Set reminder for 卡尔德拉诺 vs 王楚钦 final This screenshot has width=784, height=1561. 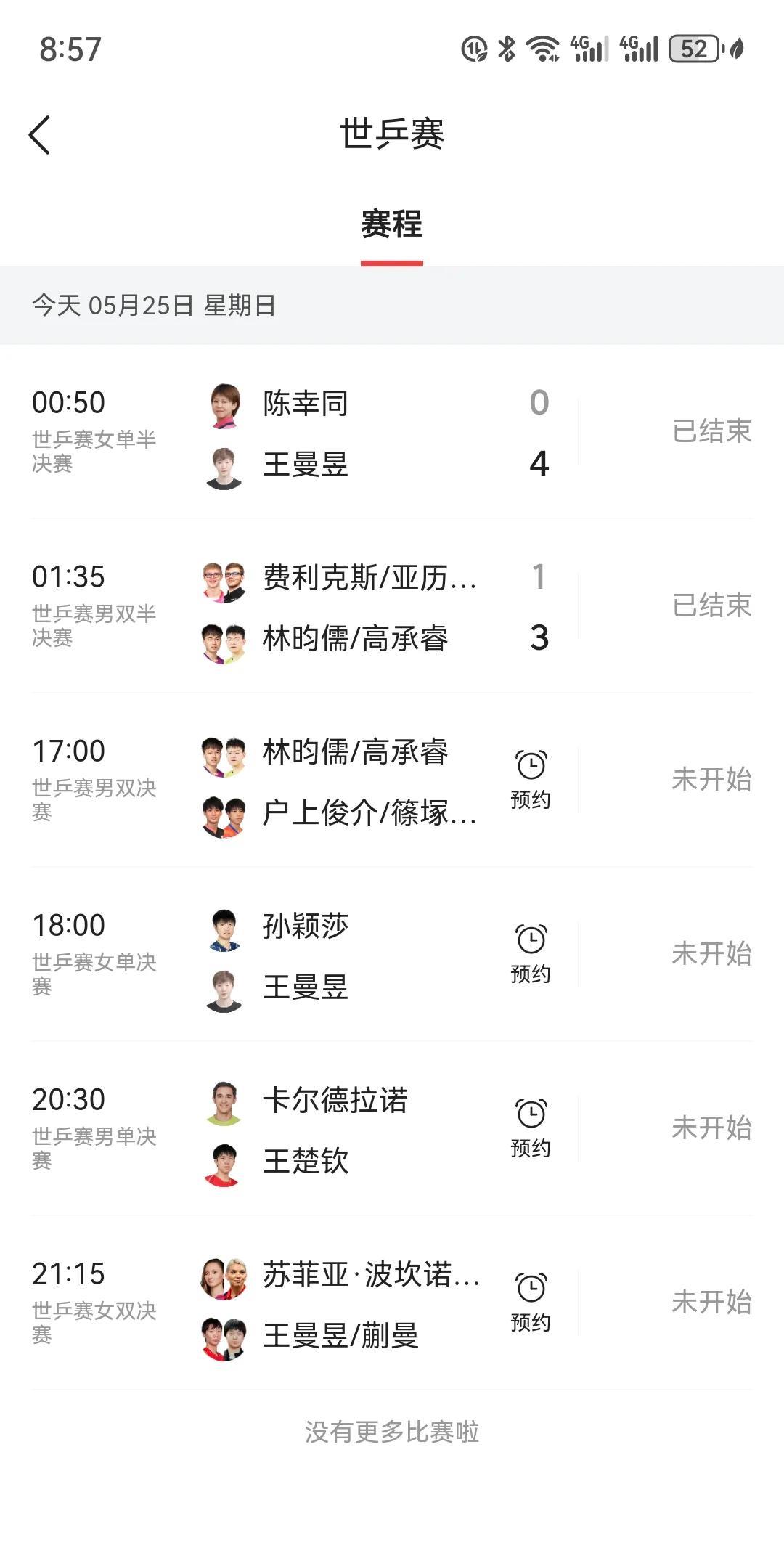pos(531,1128)
